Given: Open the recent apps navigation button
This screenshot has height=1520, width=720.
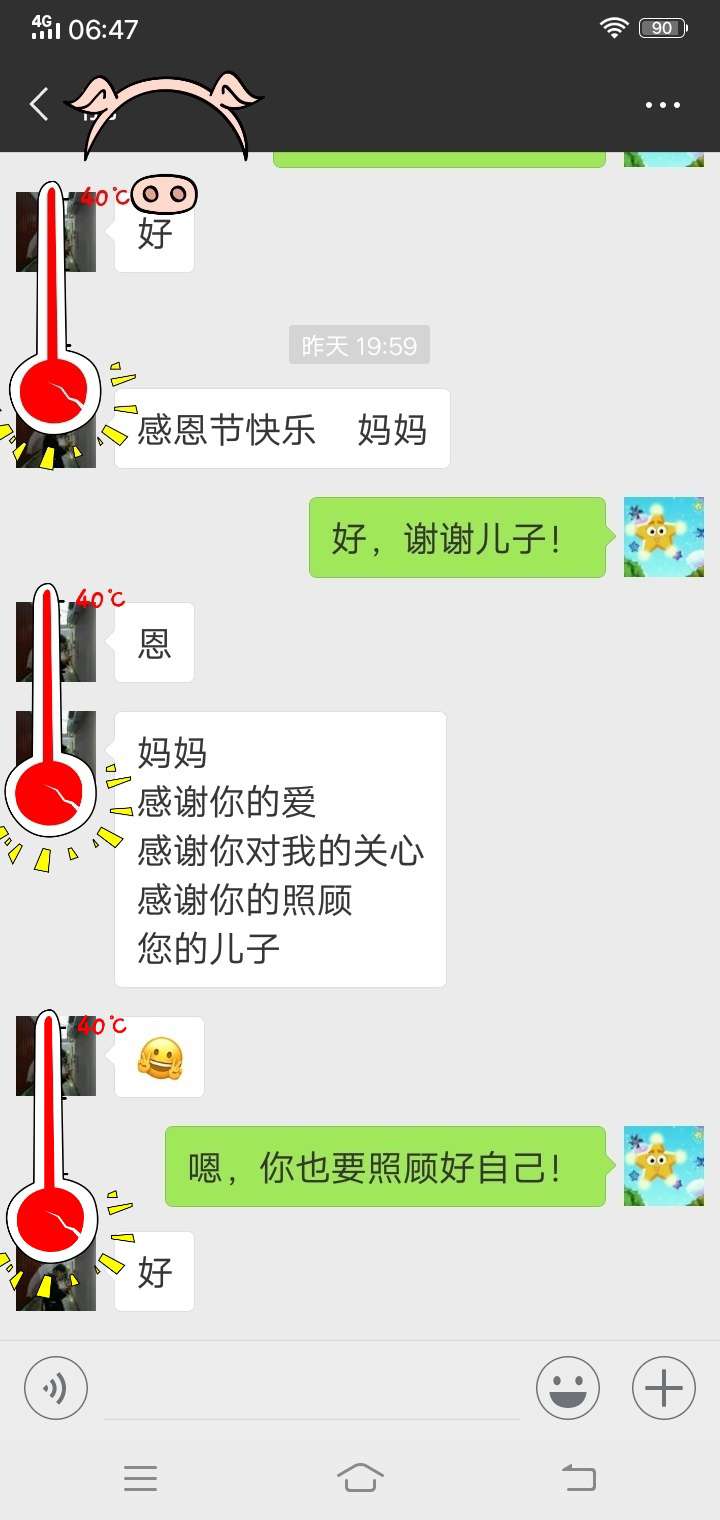Looking at the screenshot, I should [142, 1479].
